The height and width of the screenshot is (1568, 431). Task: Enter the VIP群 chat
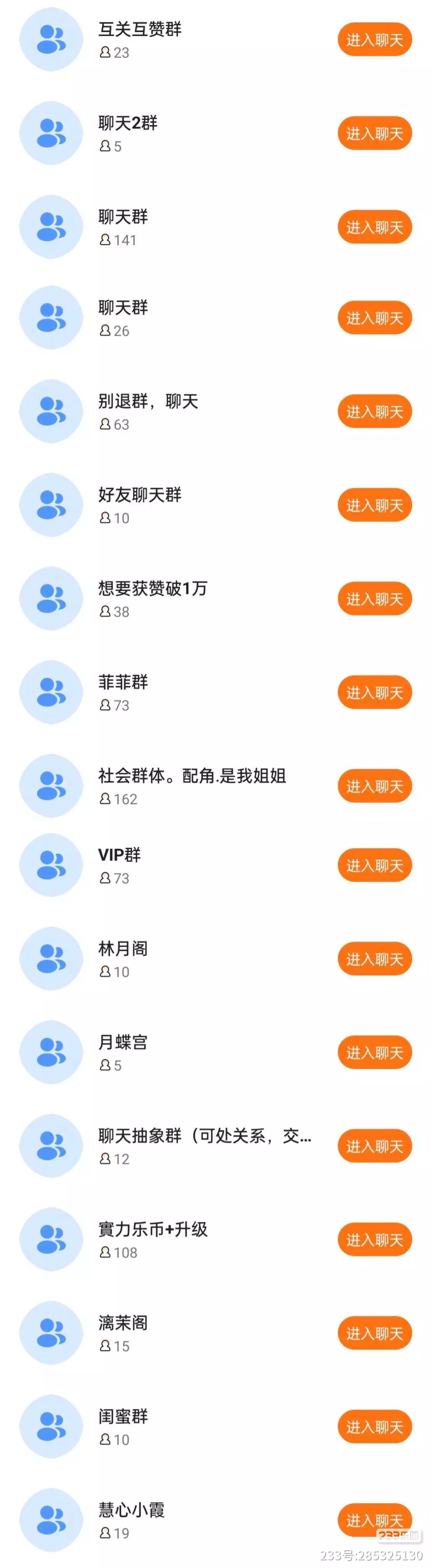[374, 866]
